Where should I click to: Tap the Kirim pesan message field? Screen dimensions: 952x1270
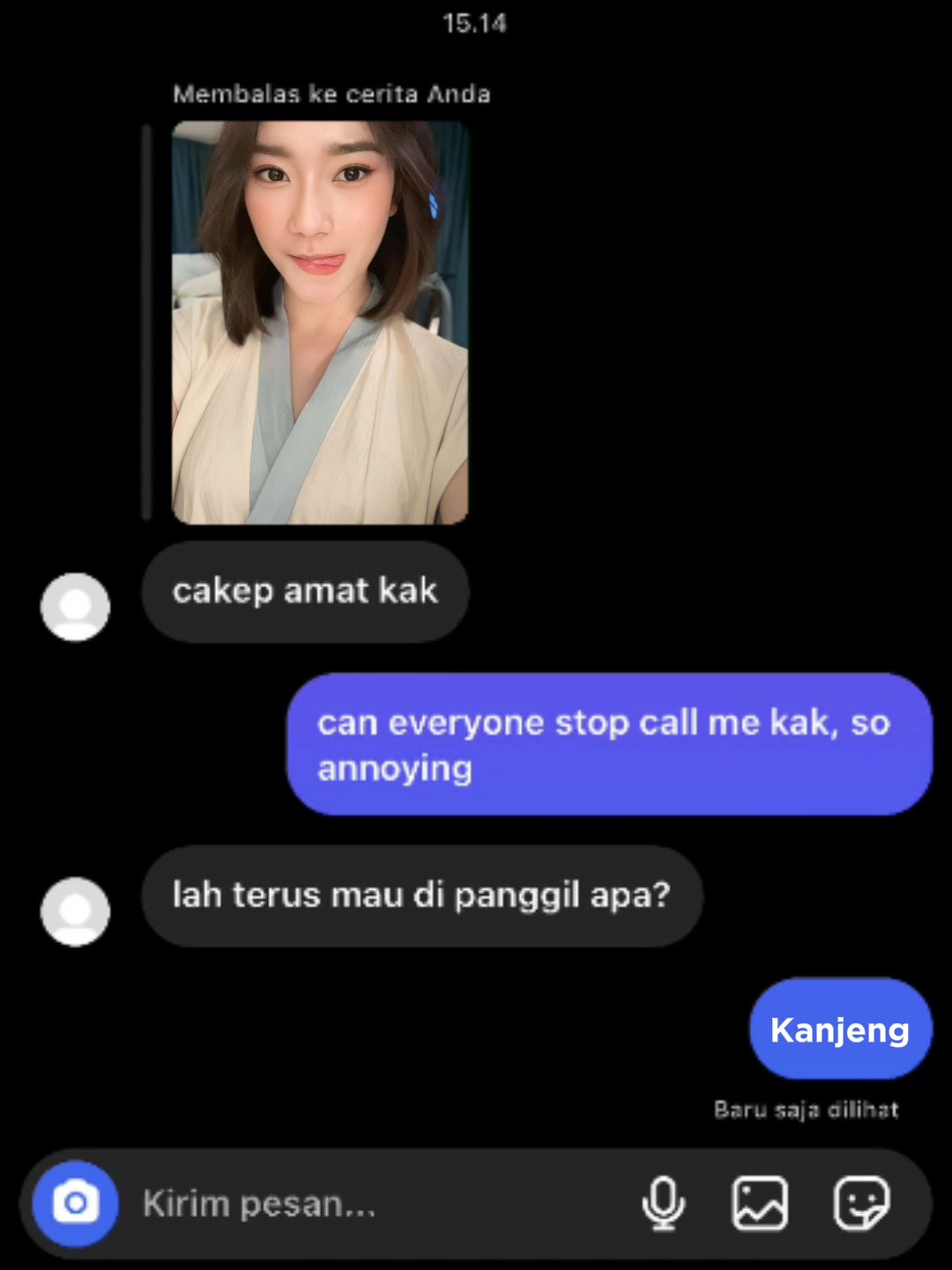(x=379, y=1204)
